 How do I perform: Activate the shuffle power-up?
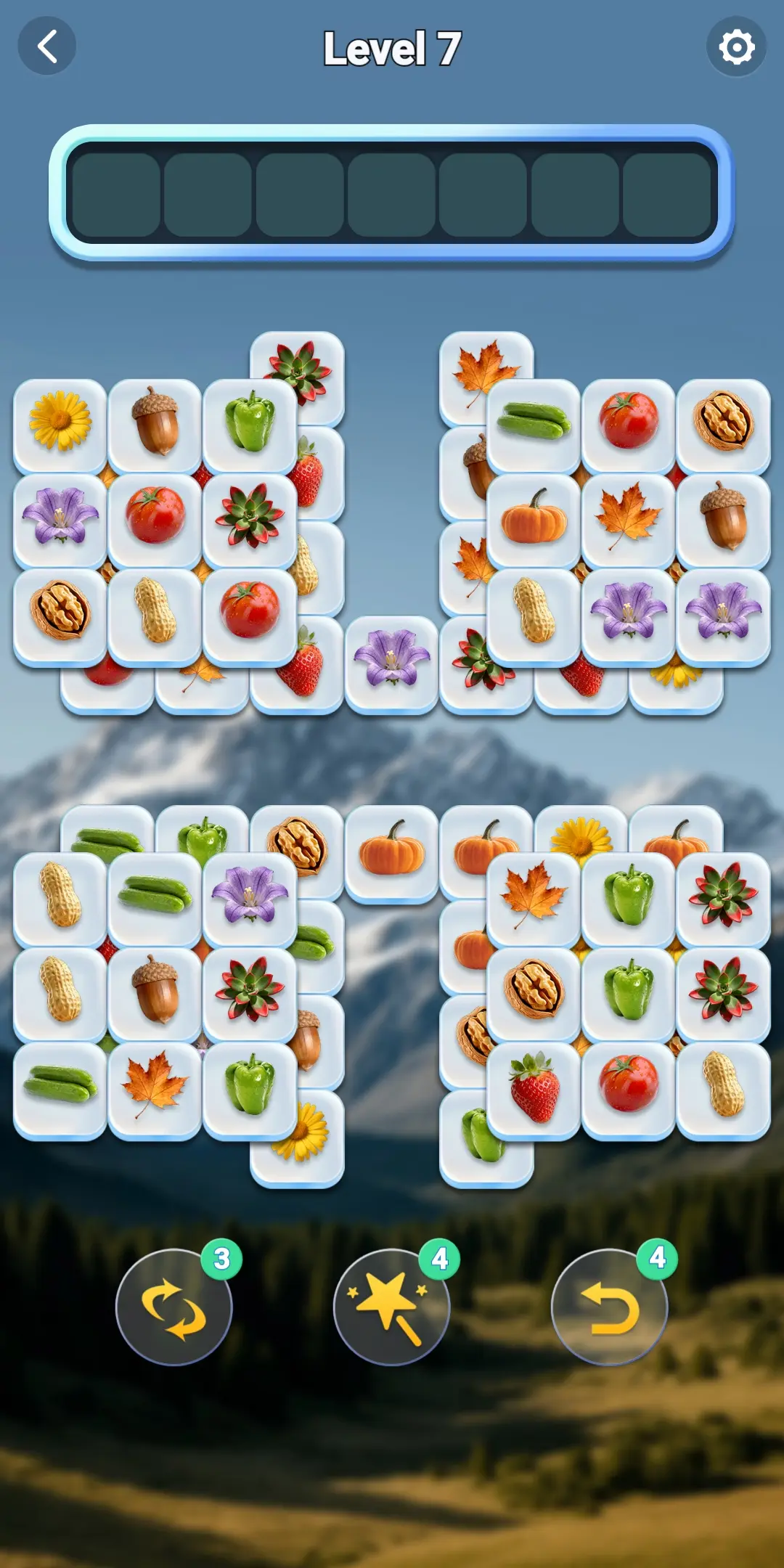click(174, 1307)
